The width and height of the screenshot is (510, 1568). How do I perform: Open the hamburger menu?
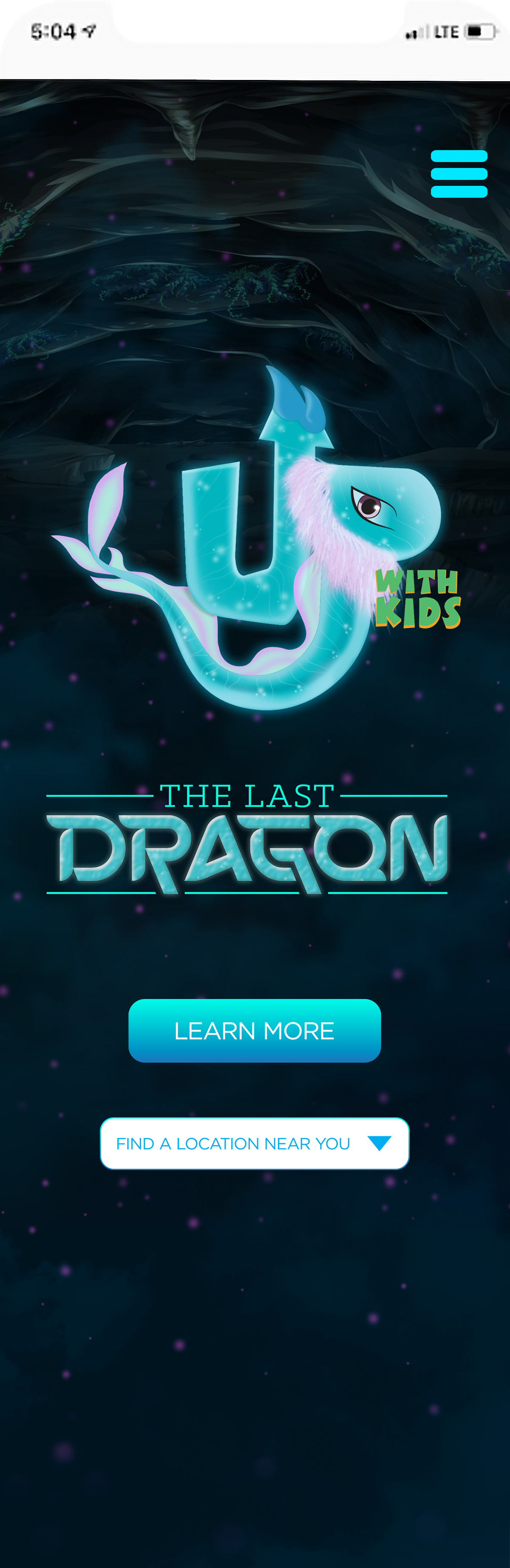459,174
